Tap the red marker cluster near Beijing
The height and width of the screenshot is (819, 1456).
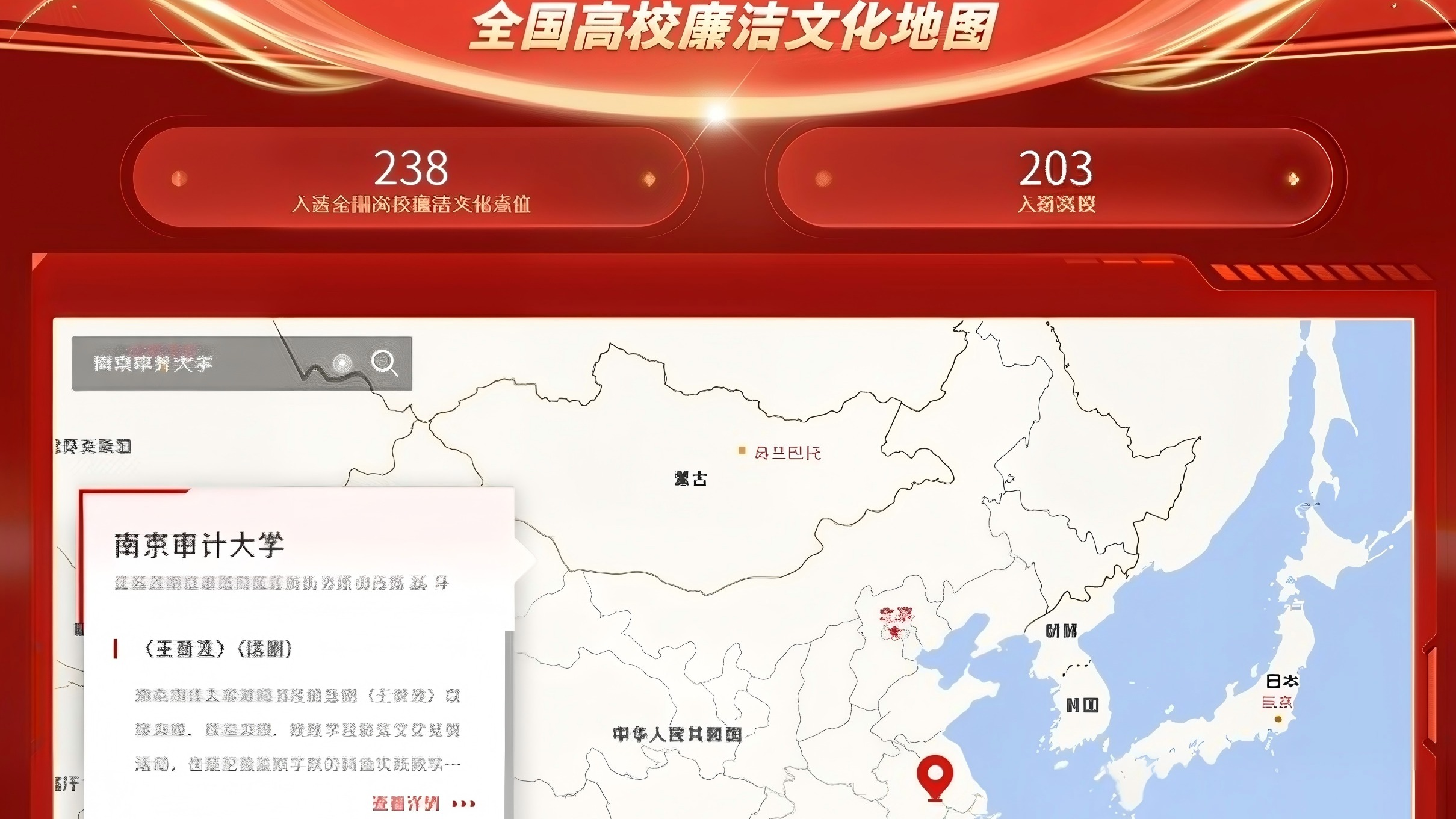(896, 623)
